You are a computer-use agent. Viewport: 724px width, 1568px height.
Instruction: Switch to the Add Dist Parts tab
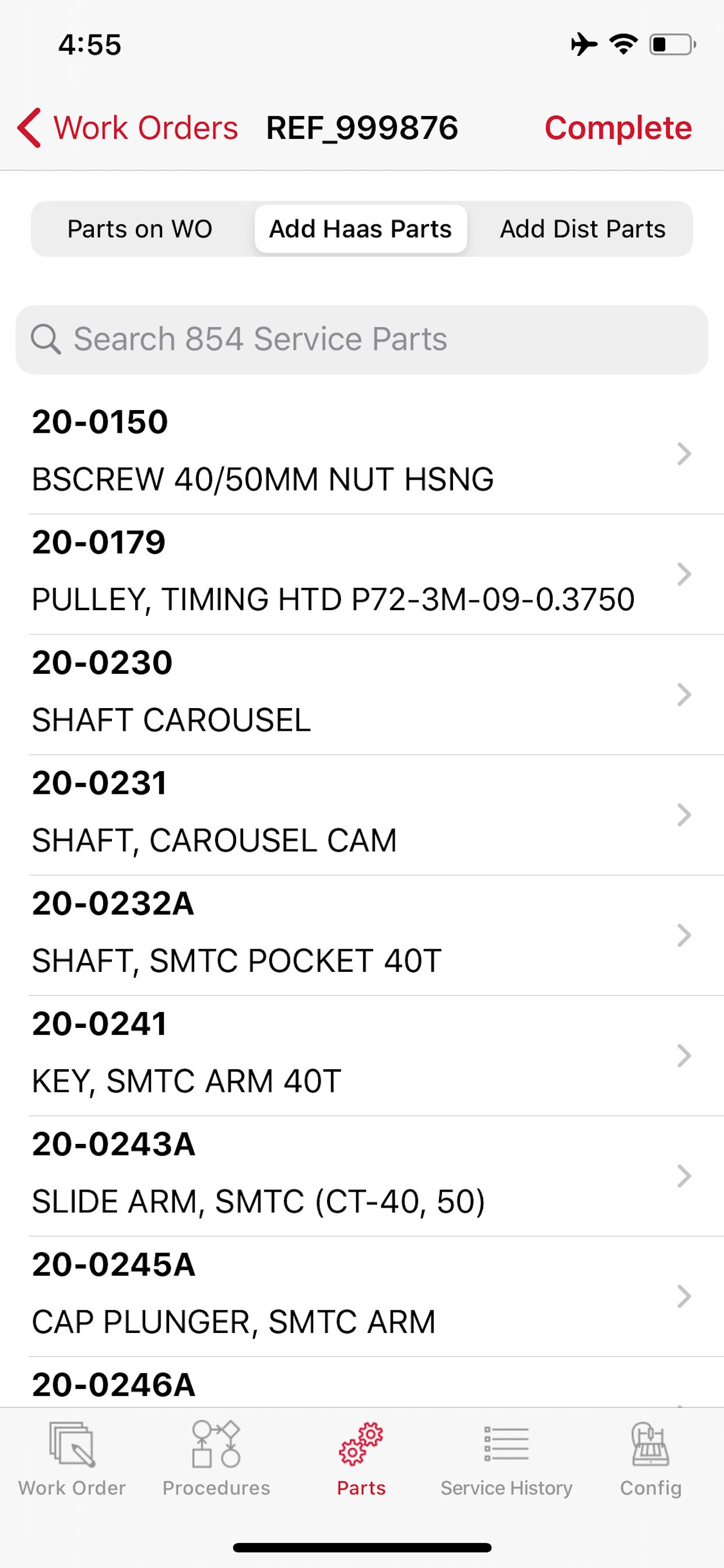(583, 229)
